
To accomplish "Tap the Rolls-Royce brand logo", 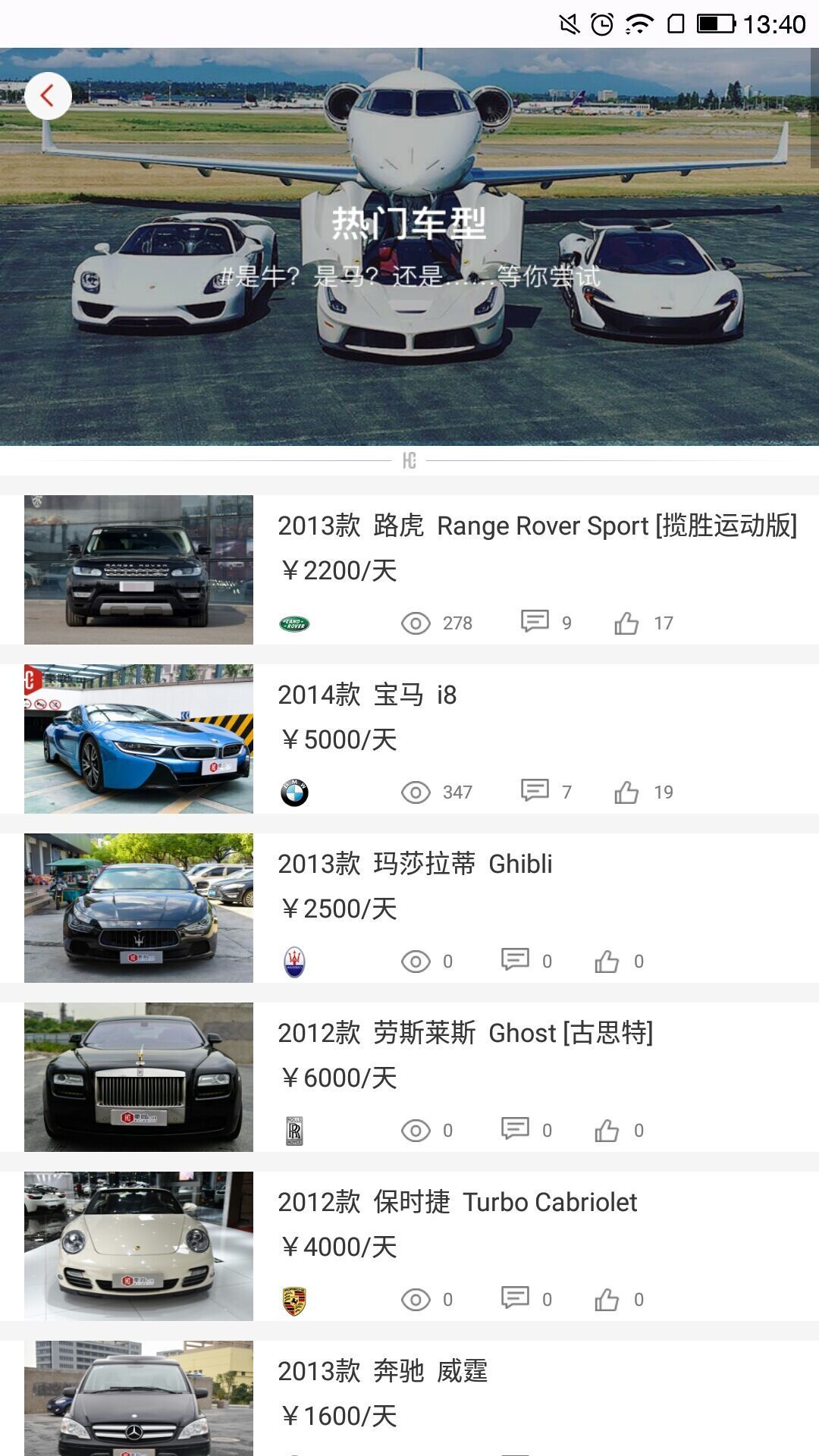I will click(296, 1130).
